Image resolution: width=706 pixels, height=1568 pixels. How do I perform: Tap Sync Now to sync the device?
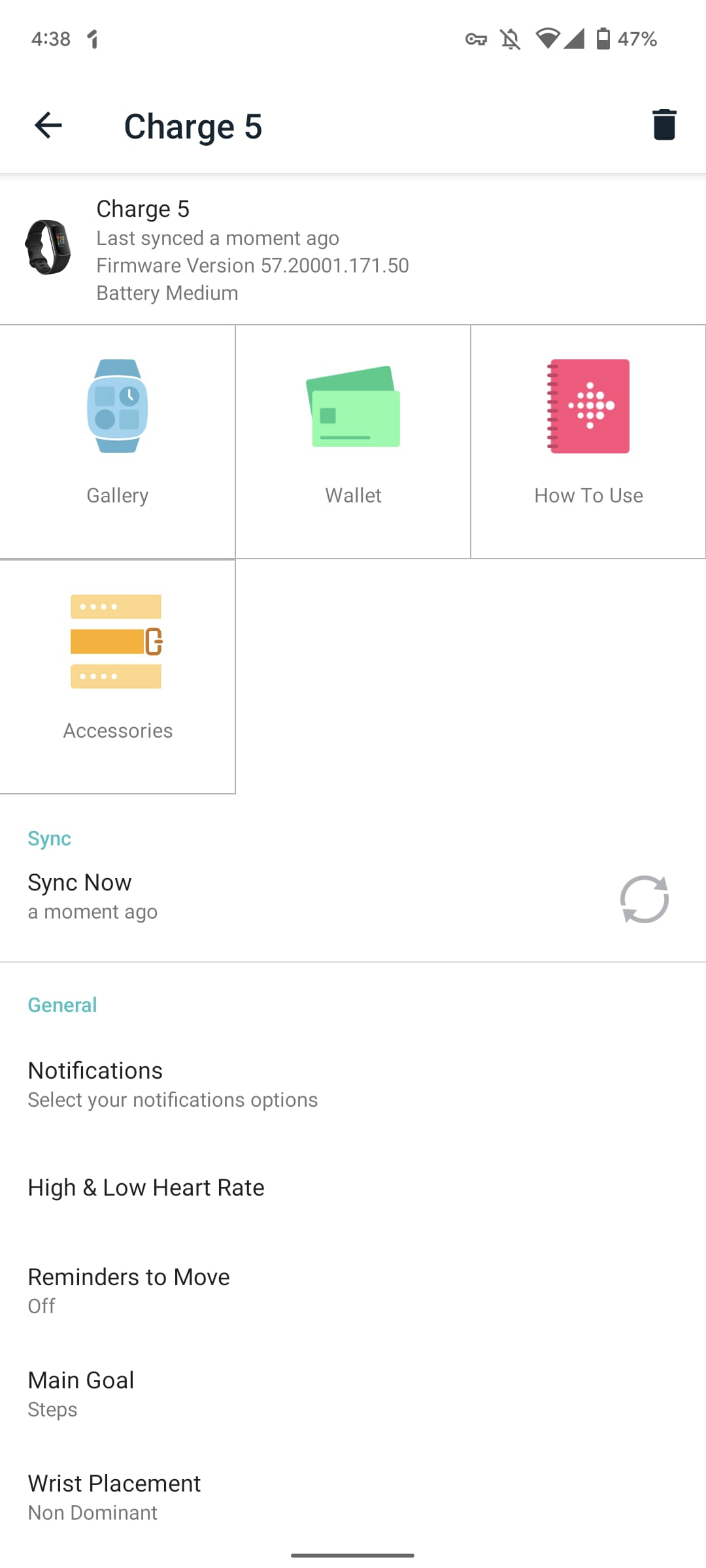[x=353, y=896]
